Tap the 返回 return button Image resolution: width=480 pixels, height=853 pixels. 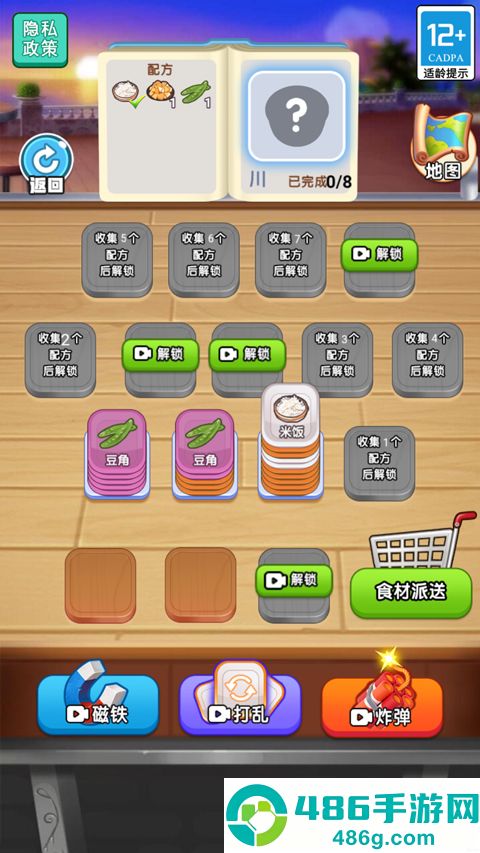pos(46,164)
